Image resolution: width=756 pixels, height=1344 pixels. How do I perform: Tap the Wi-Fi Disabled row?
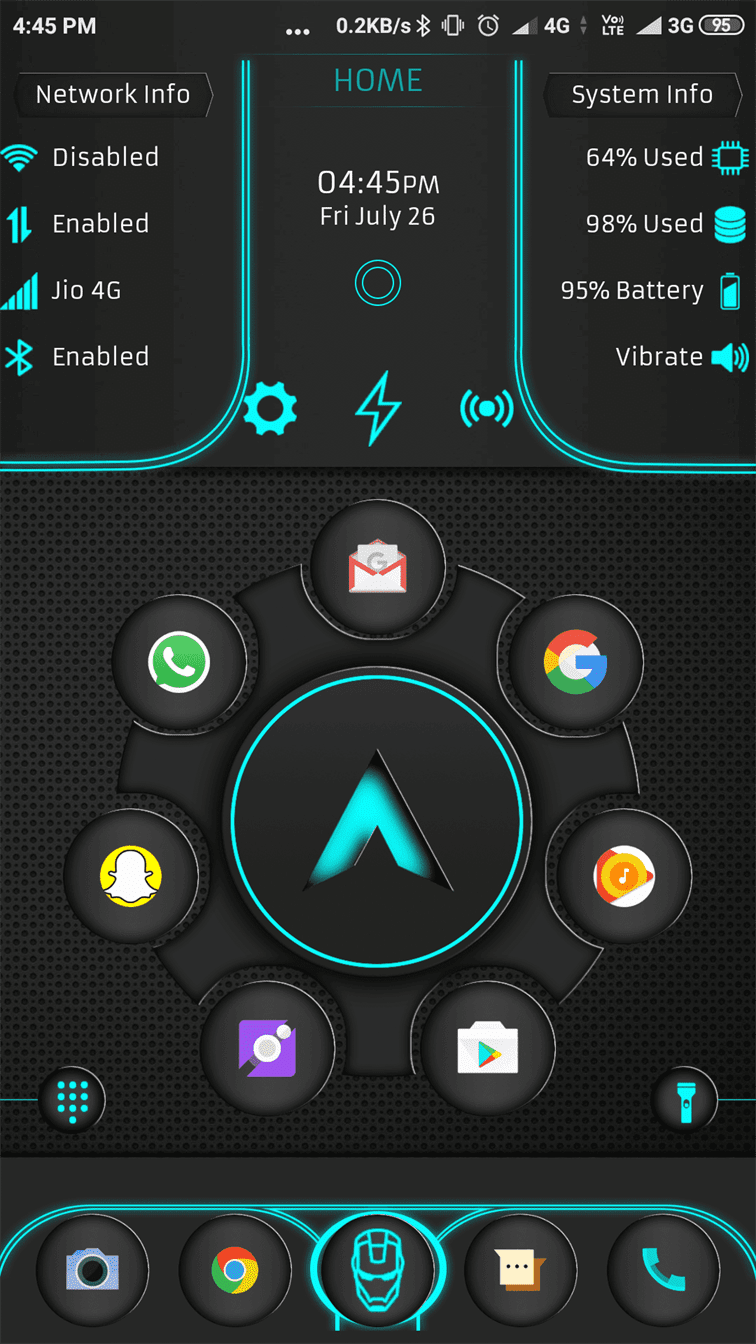pos(82,157)
